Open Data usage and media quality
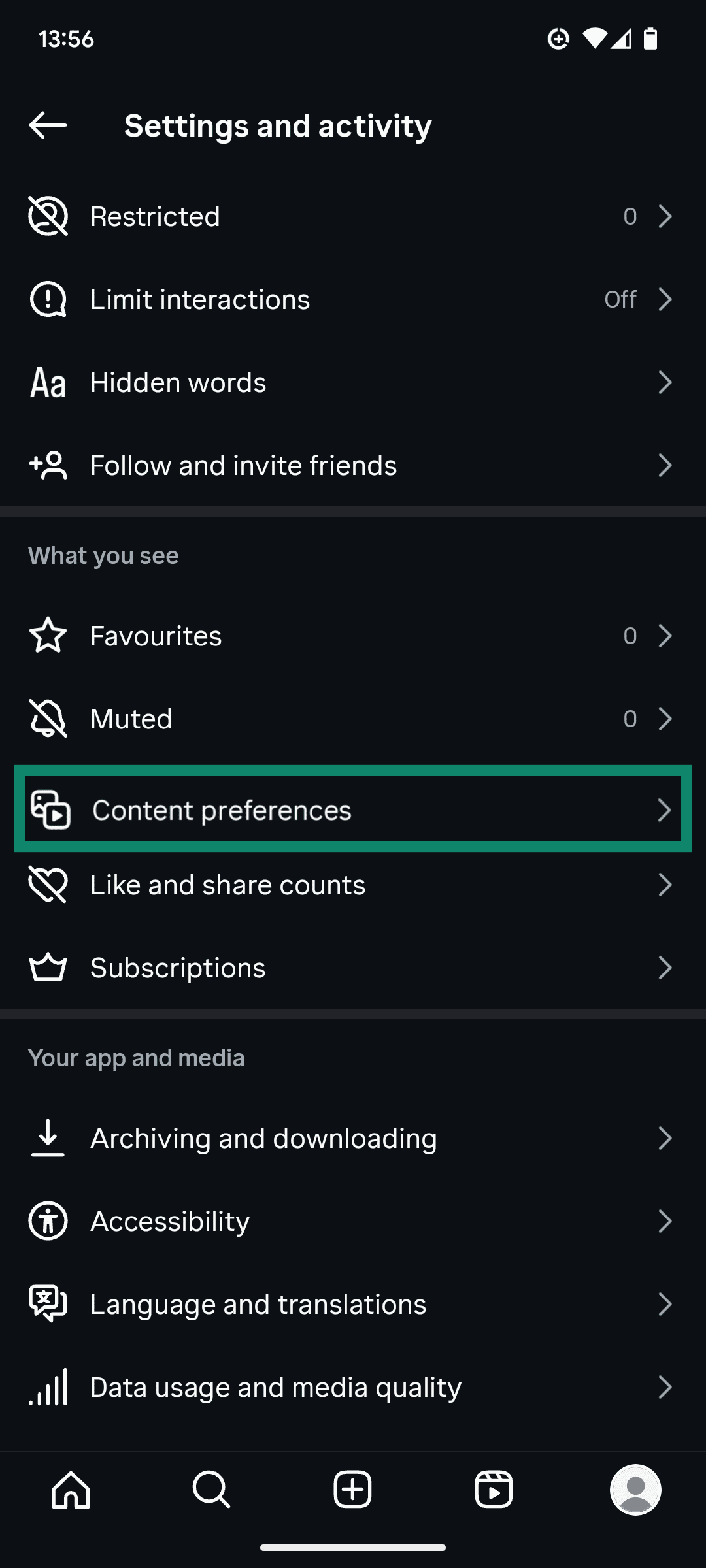This screenshot has width=706, height=1568. [353, 1386]
